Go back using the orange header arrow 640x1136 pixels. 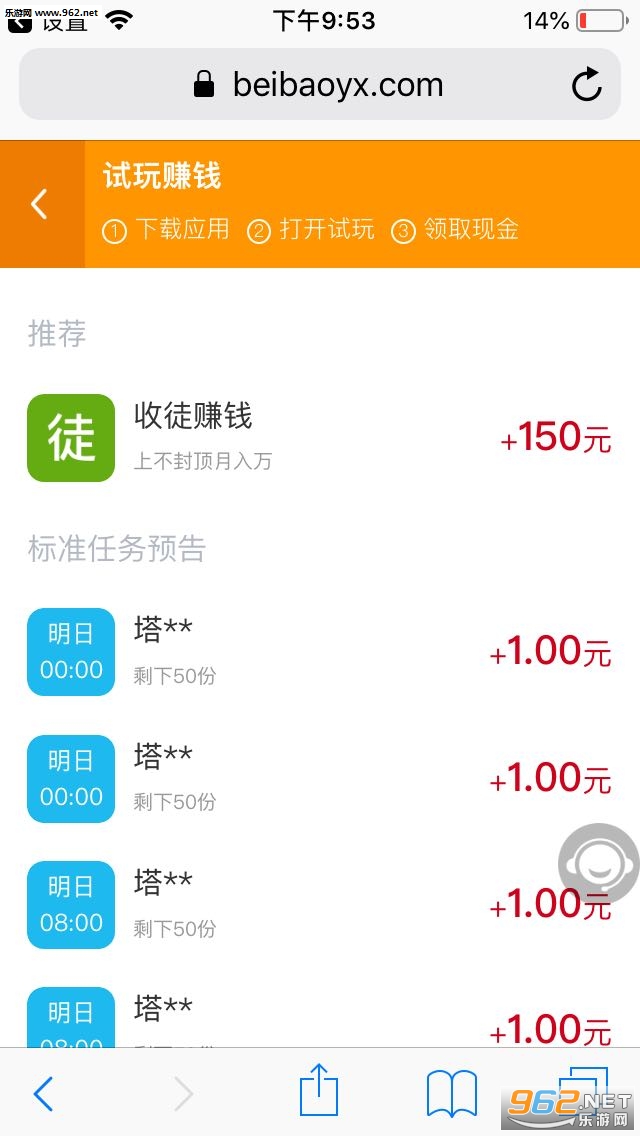coord(40,204)
